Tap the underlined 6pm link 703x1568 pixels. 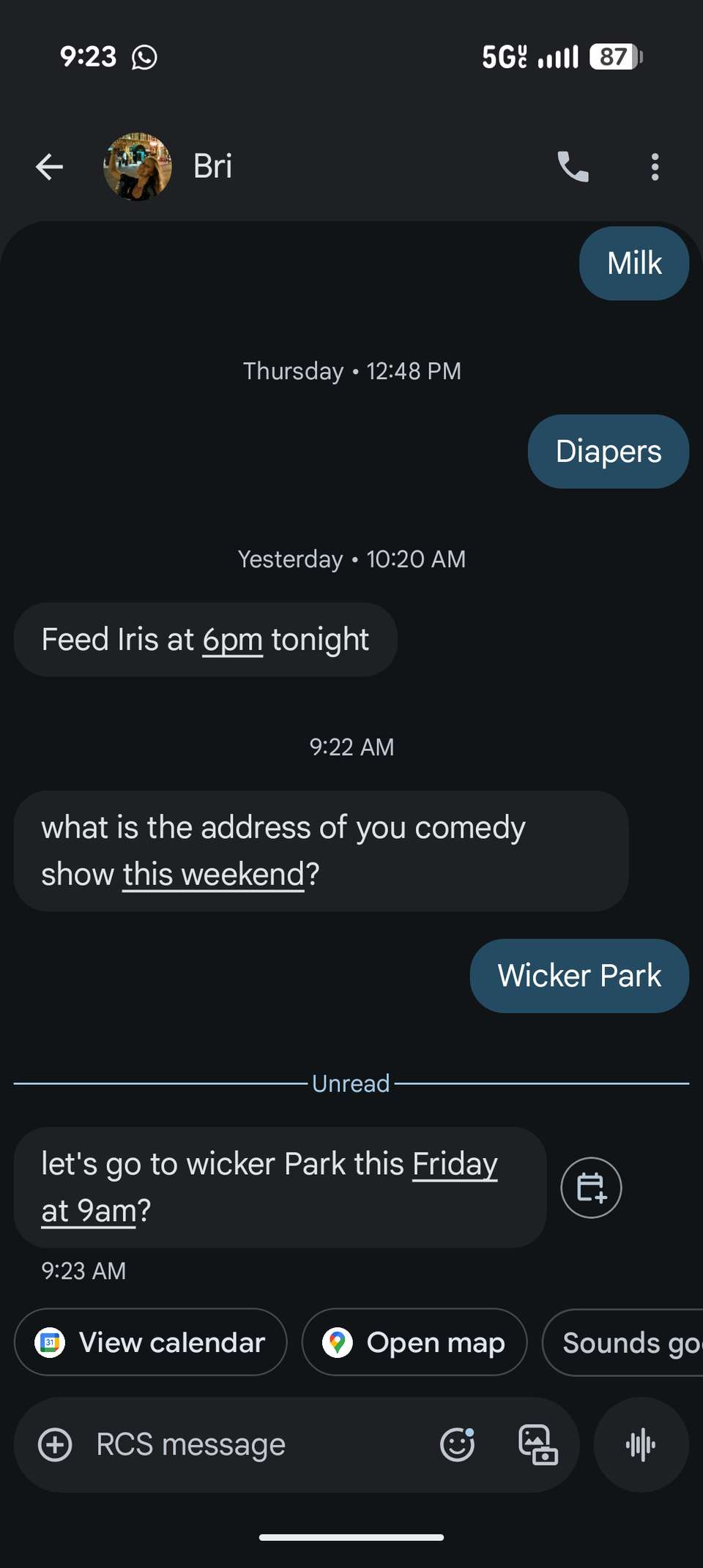tap(232, 640)
